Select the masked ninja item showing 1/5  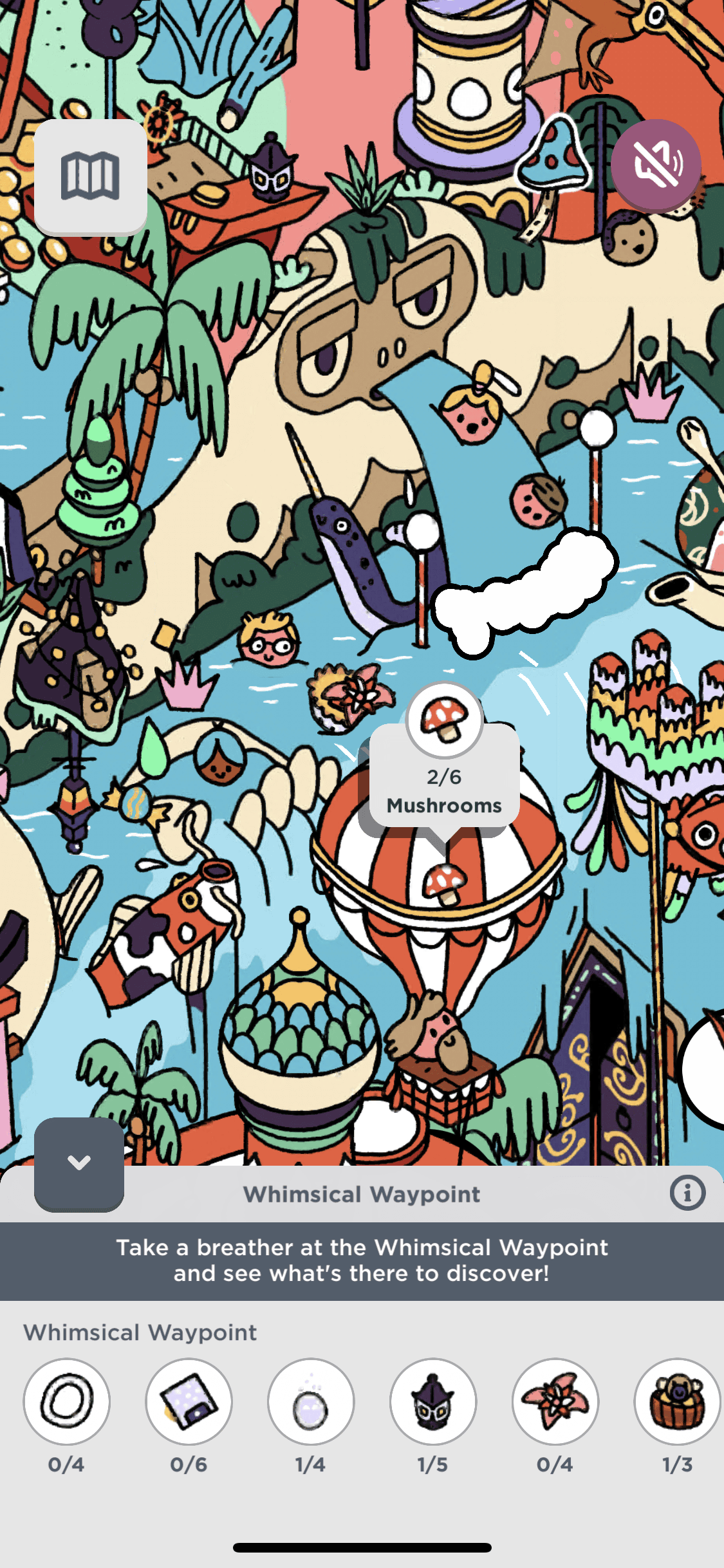(x=432, y=1402)
